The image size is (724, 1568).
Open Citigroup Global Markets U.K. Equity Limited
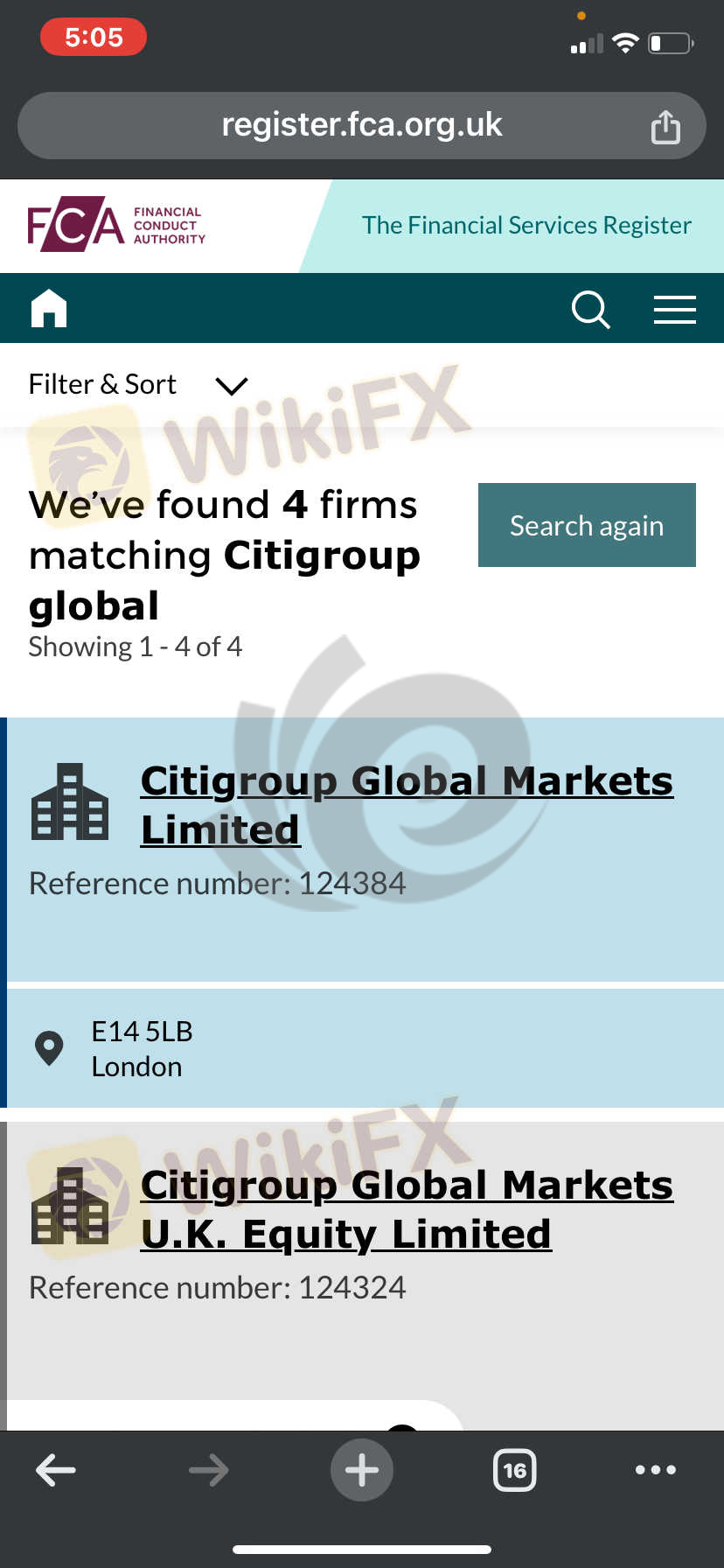pos(406,1209)
